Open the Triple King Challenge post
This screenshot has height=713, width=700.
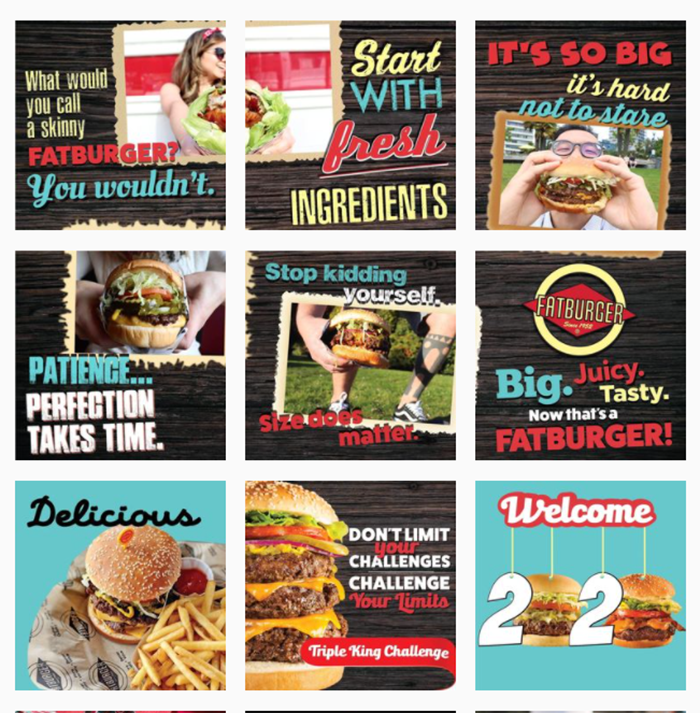[x=350, y=585]
